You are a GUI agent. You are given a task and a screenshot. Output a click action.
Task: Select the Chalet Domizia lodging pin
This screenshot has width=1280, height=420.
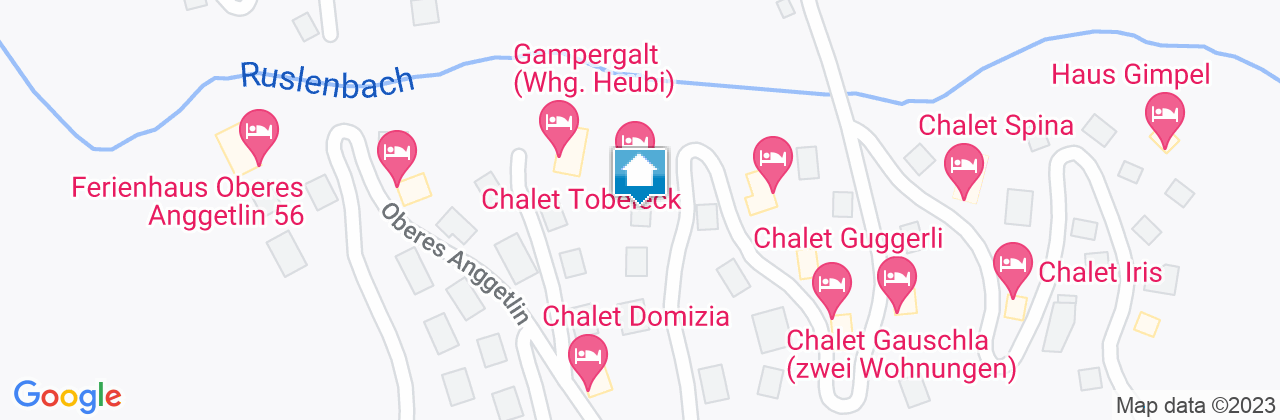tap(588, 356)
